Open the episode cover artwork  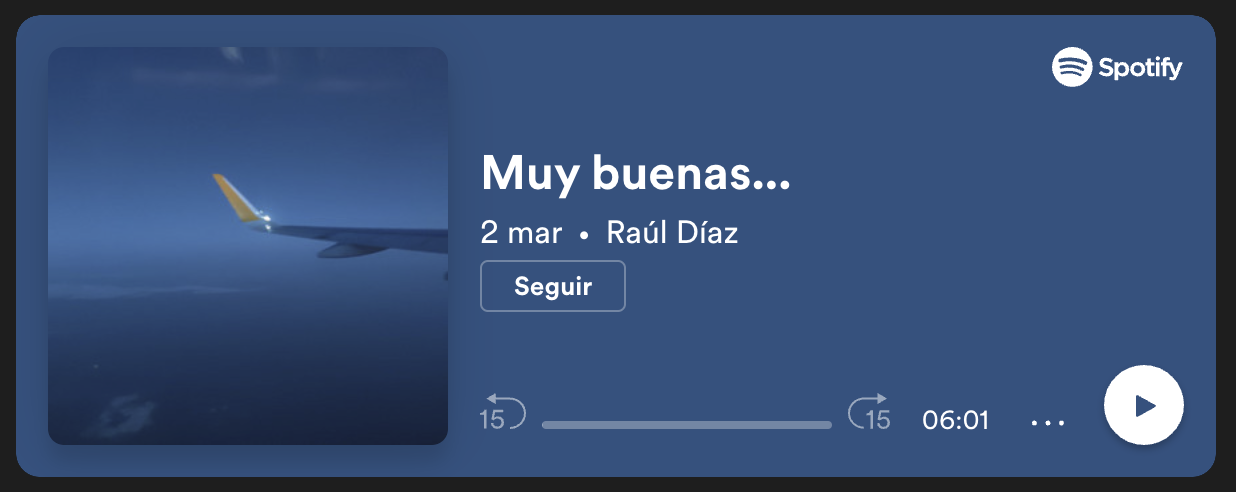248,246
